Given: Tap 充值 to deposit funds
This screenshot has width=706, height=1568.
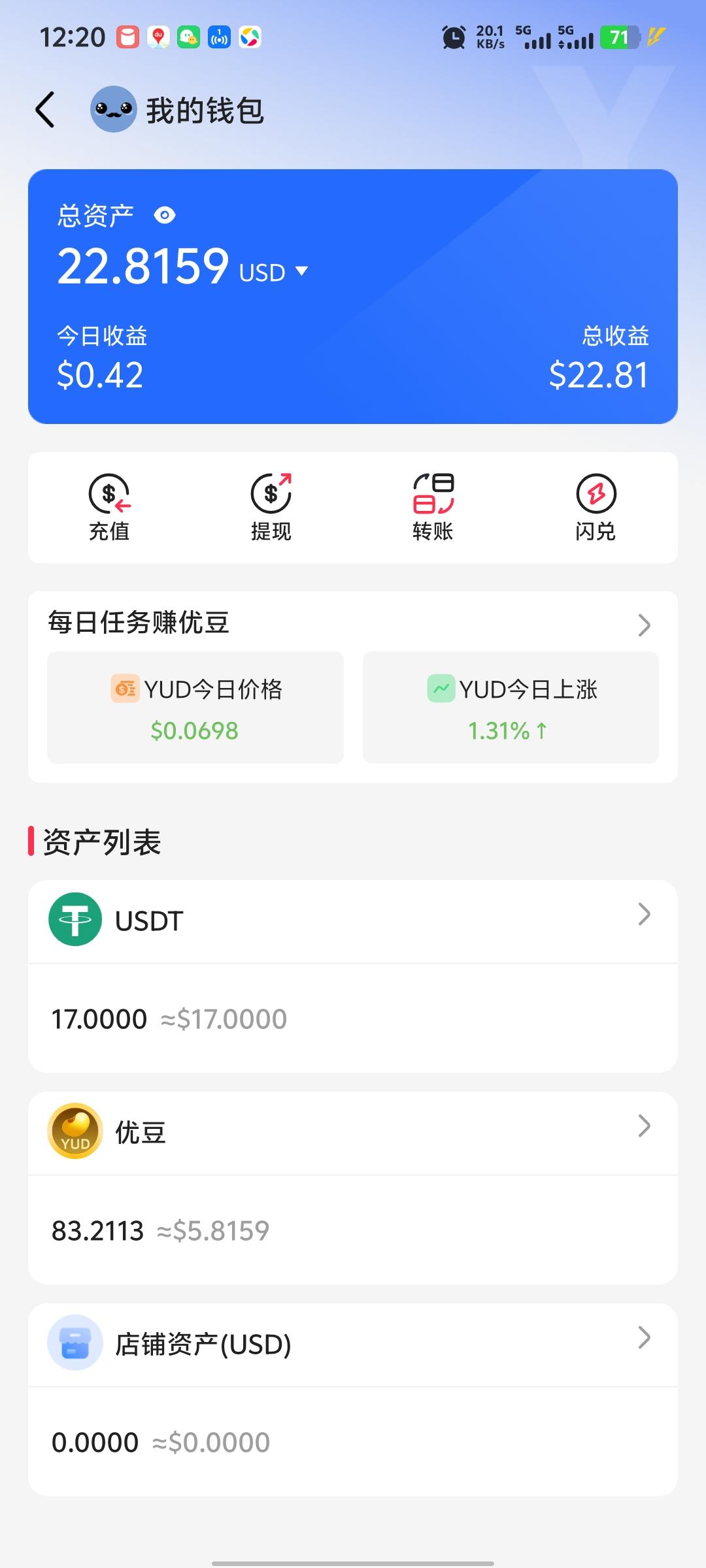Looking at the screenshot, I should (109, 508).
